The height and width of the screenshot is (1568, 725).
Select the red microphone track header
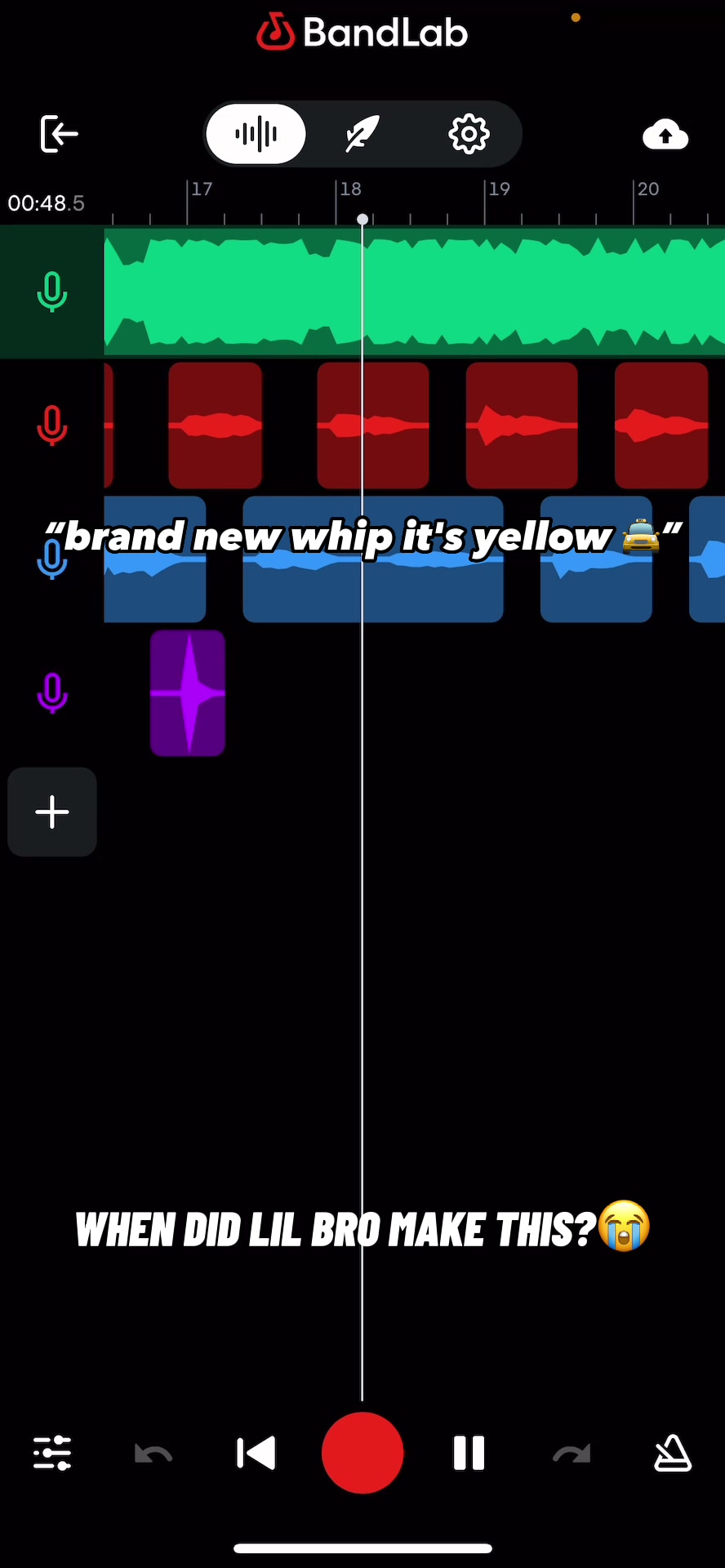pyautogui.click(x=51, y=425)
